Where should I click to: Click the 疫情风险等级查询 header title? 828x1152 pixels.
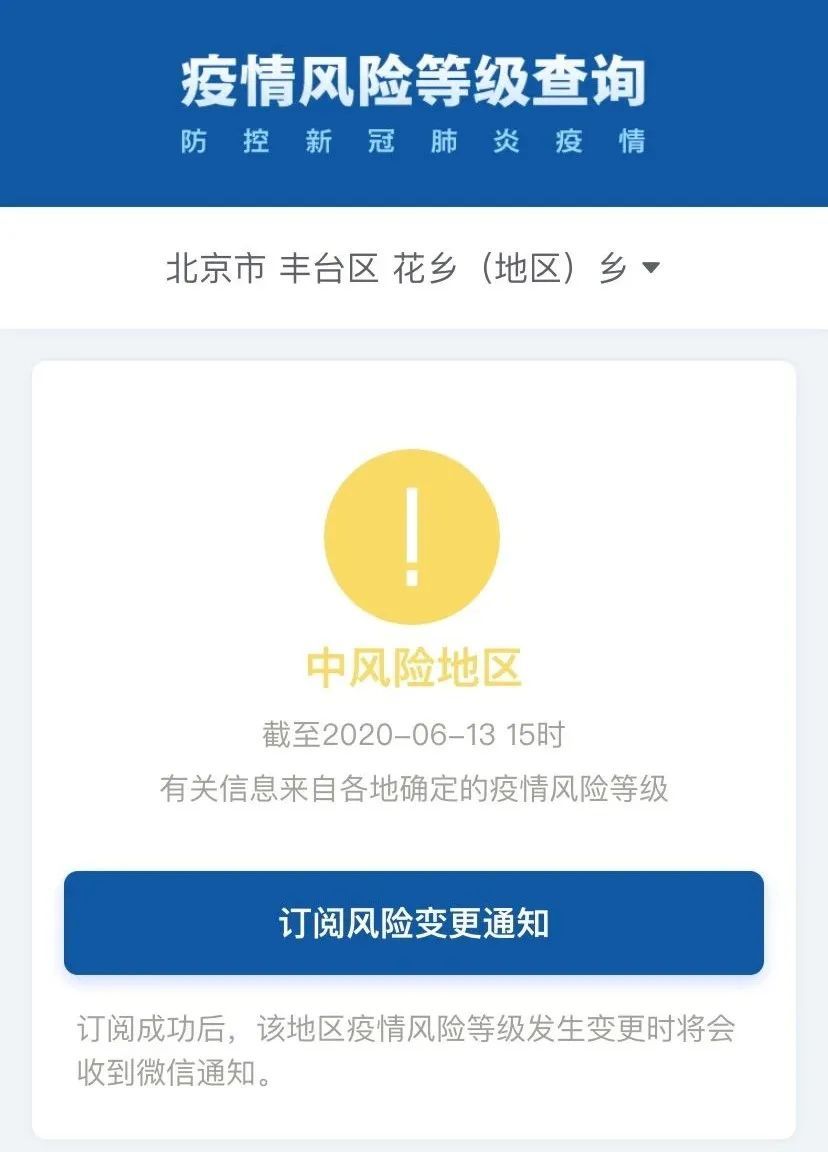tap(413, 82)
